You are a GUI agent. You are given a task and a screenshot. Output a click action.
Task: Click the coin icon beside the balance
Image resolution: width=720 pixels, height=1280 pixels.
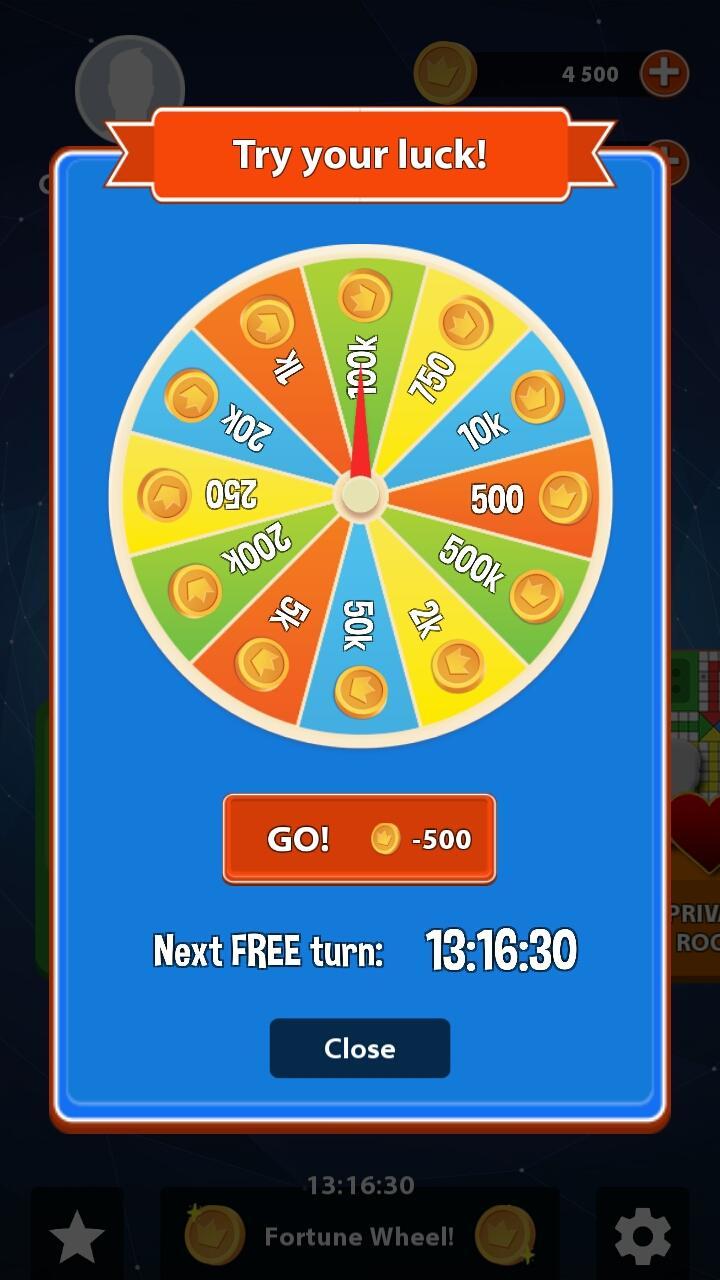443,72
